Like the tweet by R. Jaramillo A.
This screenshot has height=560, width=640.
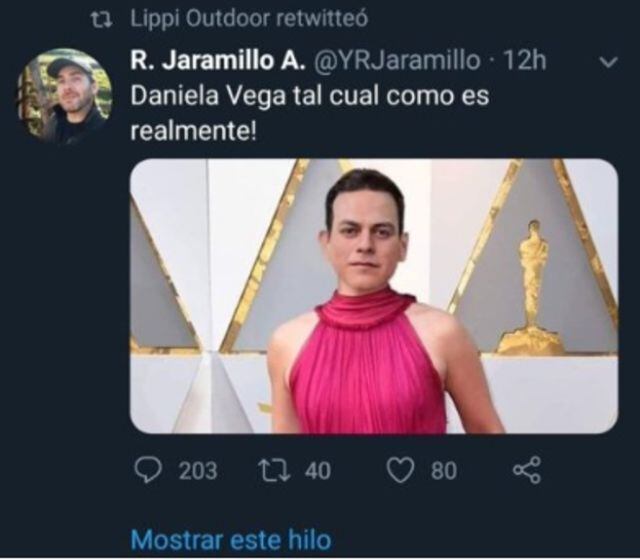[400, 470]
